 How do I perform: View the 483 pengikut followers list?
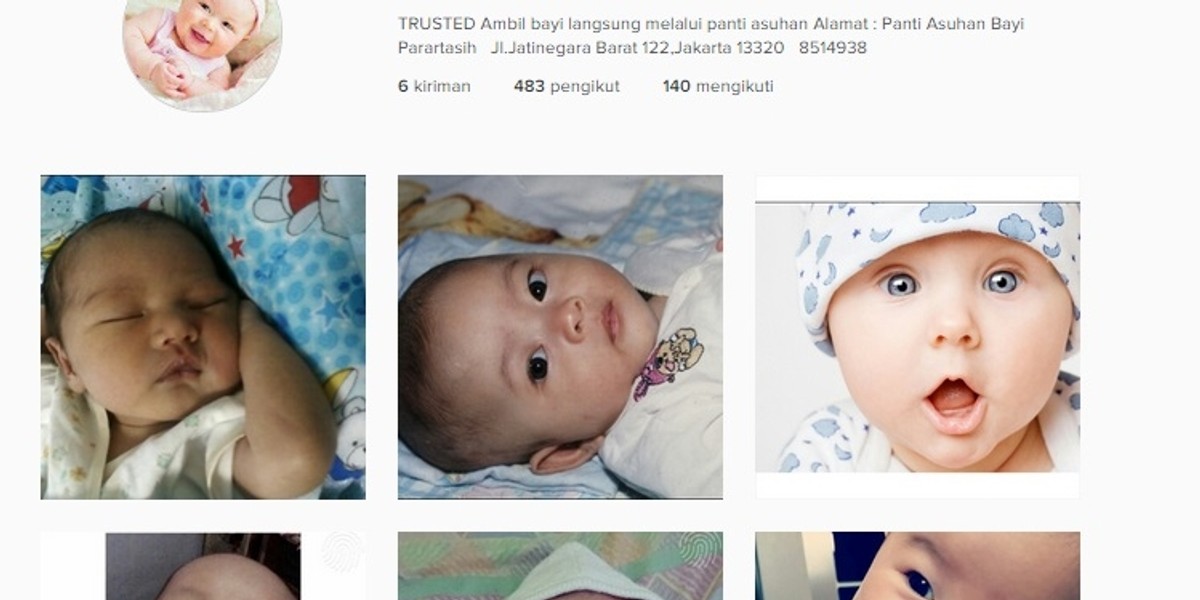pyautogui.click(x=566, y=87)
